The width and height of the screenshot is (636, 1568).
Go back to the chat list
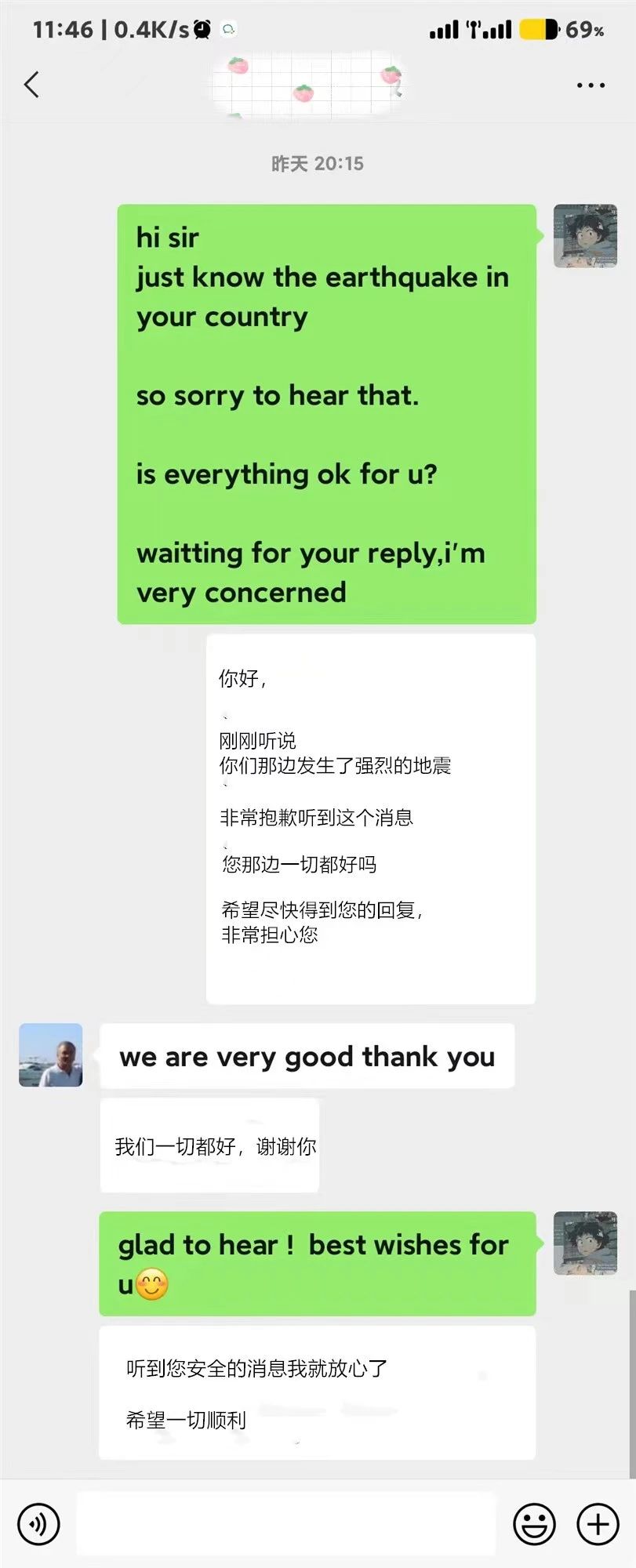pyautogui.click(x=31, y=84)
